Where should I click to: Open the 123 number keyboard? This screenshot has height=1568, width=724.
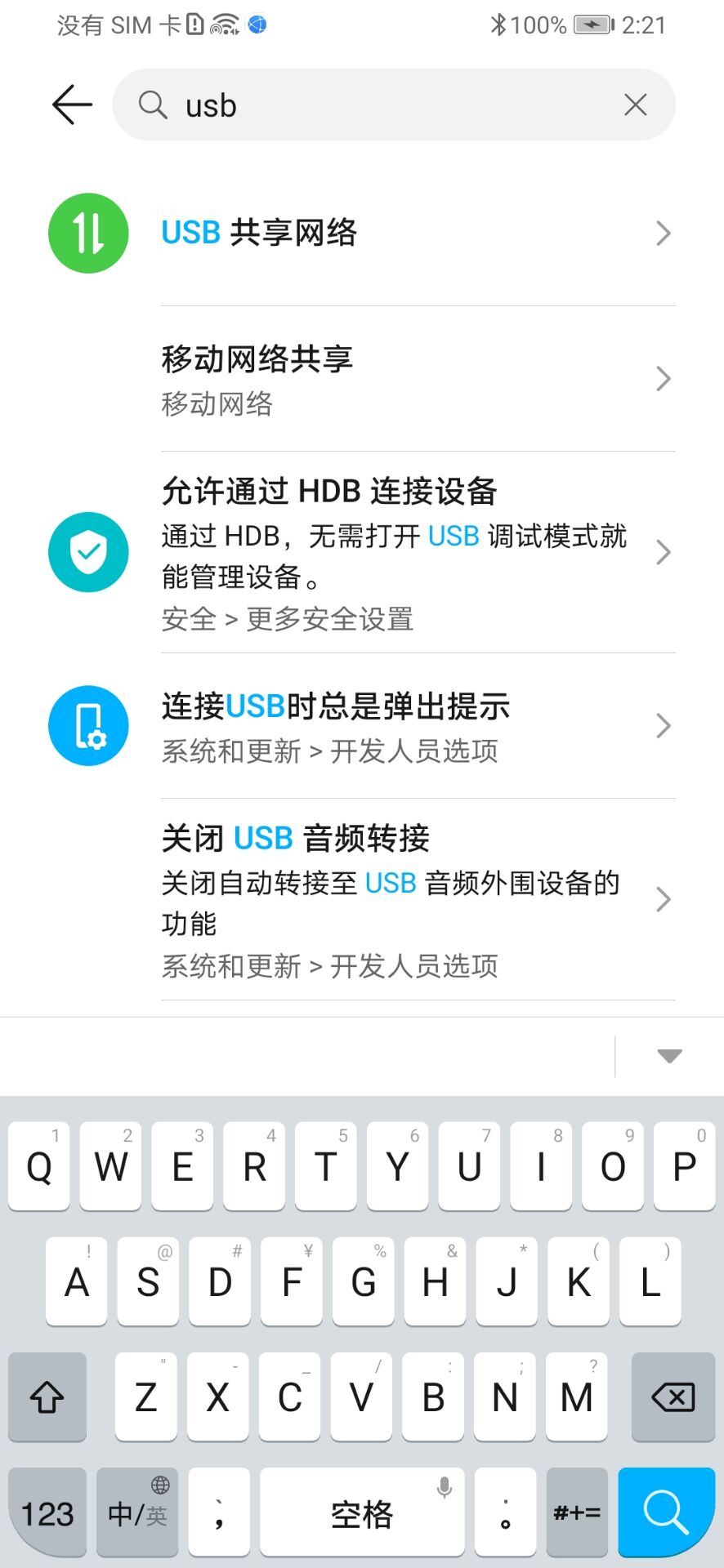(47, 1512)
